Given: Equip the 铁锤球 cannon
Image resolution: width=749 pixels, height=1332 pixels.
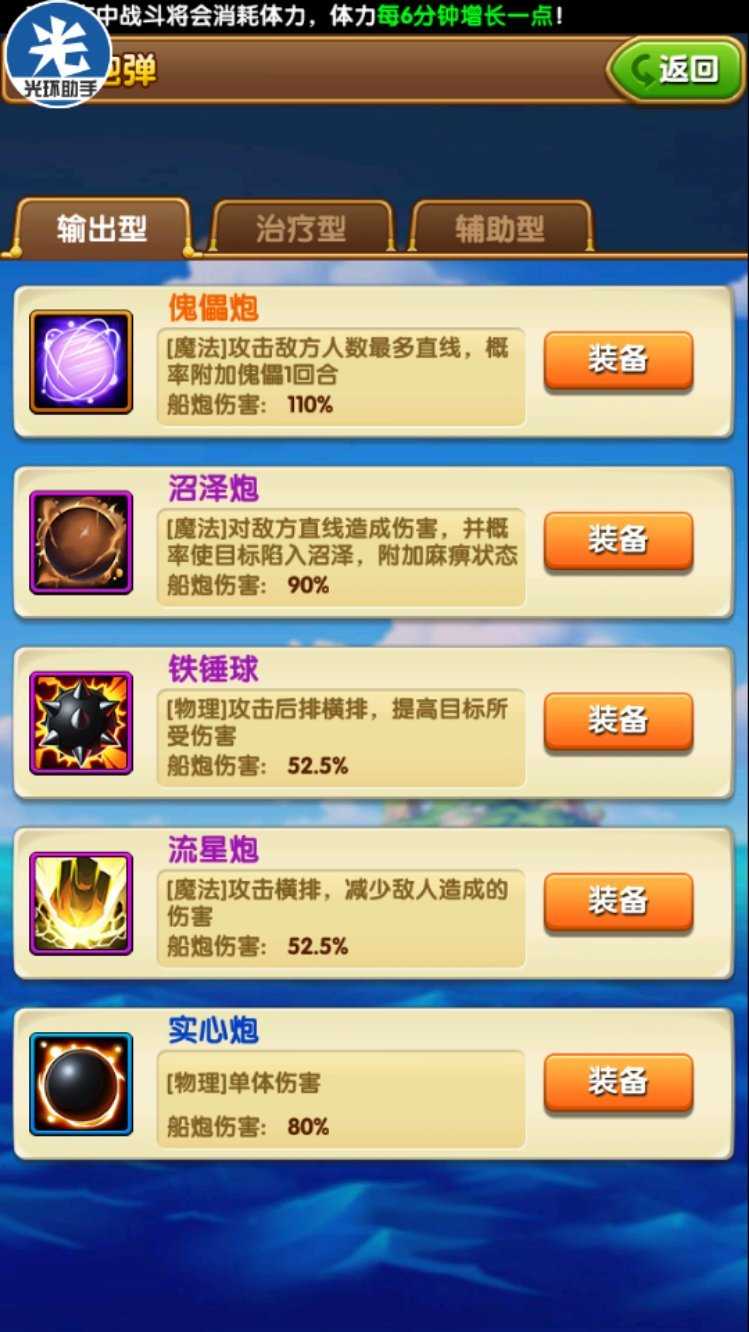Looking at the screenshot, I should click(x=618, y=720).
